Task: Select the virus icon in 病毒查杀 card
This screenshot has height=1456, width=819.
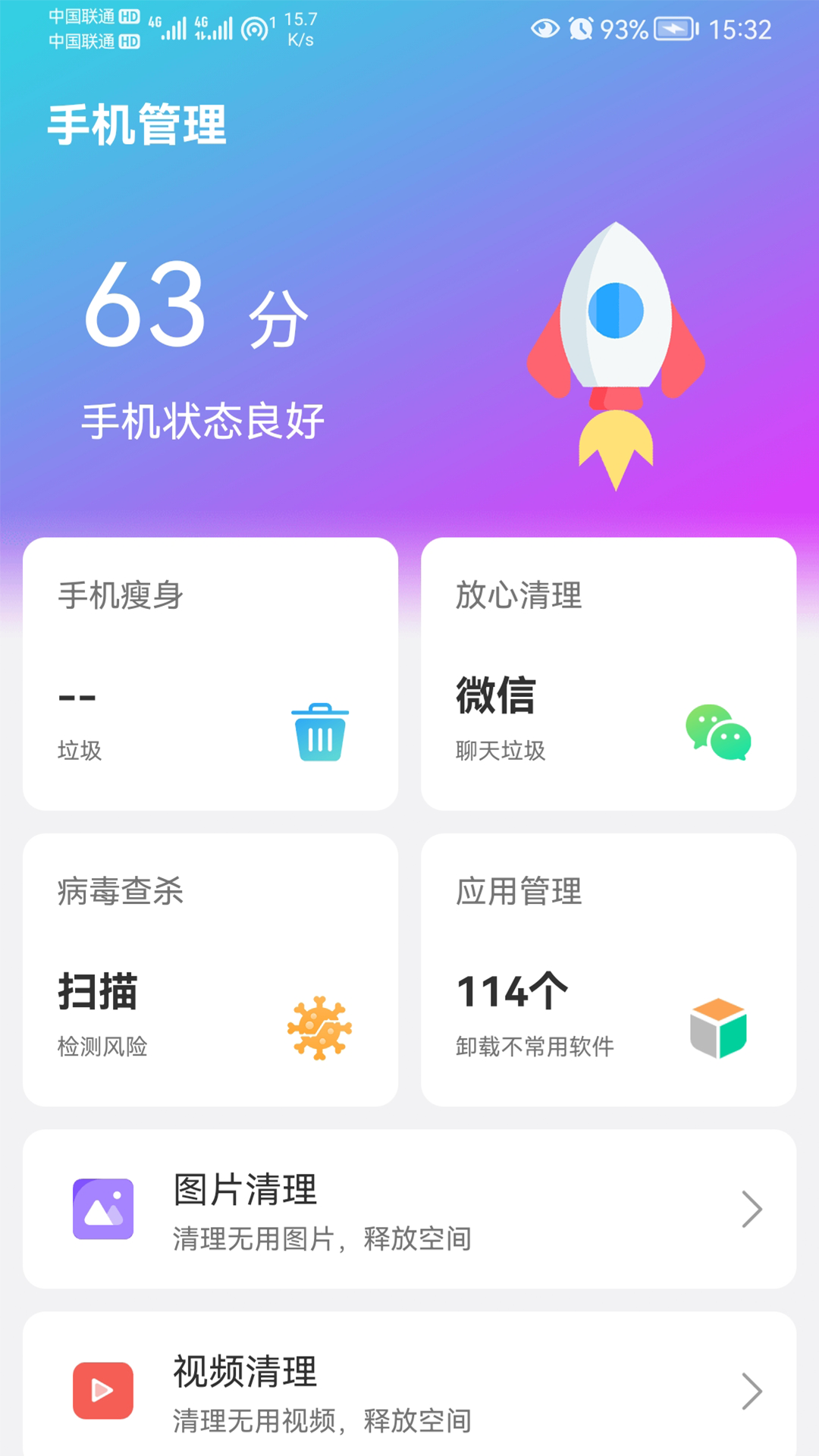Action: point(319,1028)
